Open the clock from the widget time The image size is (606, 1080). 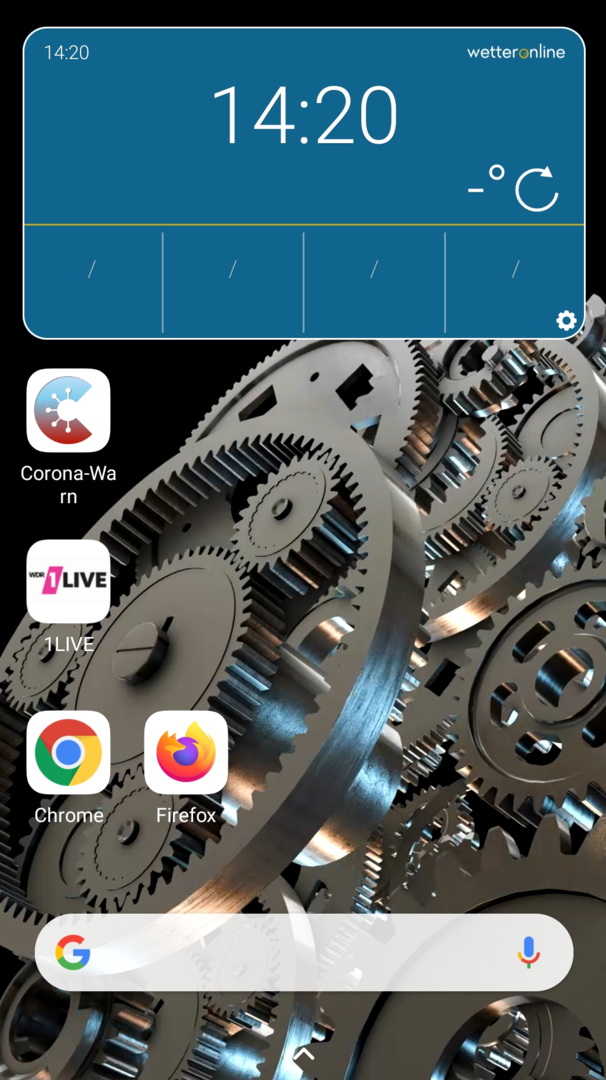click(x=304, y=117)
